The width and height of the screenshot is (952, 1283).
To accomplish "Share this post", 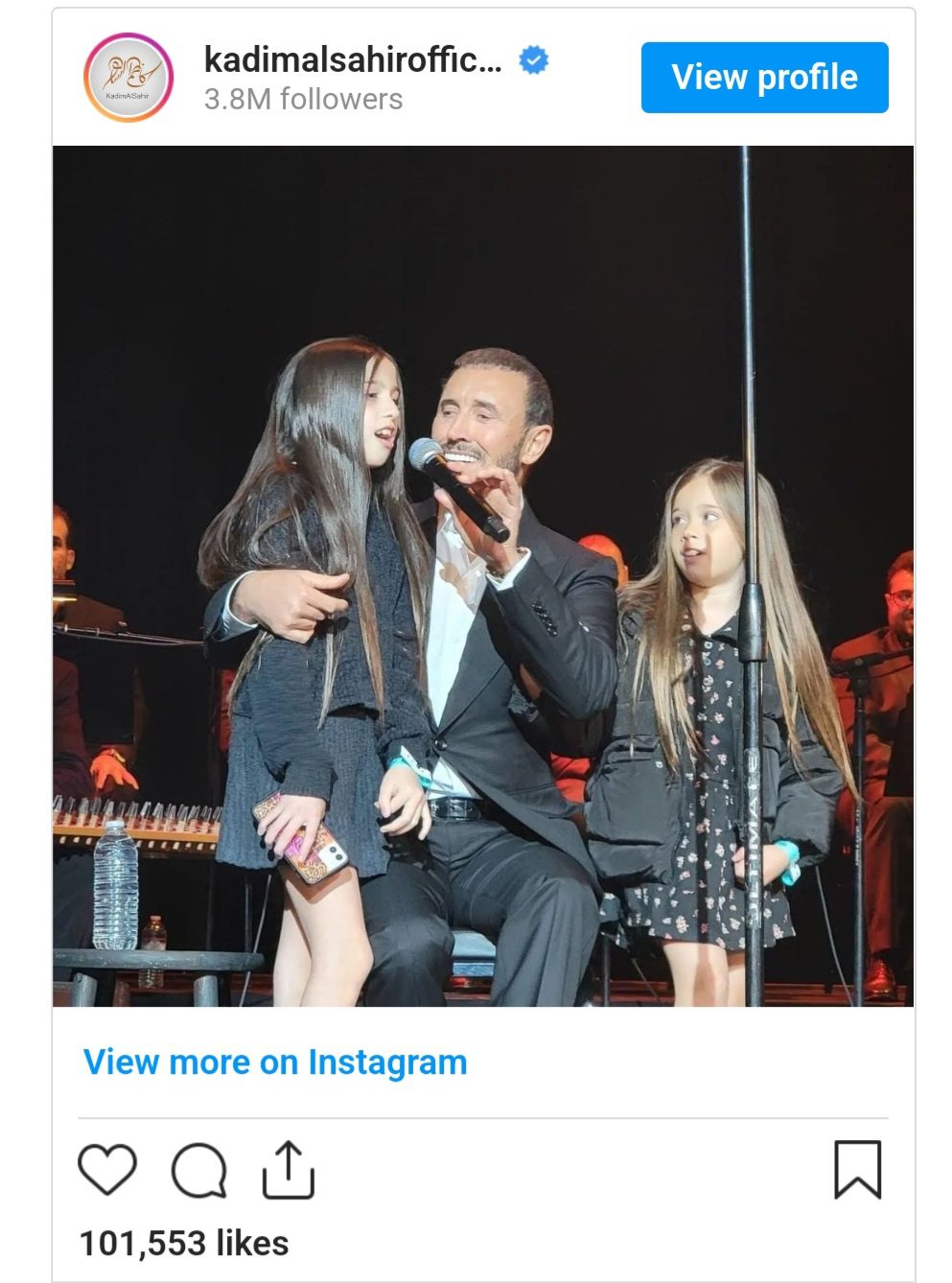I will point(288,1169).
